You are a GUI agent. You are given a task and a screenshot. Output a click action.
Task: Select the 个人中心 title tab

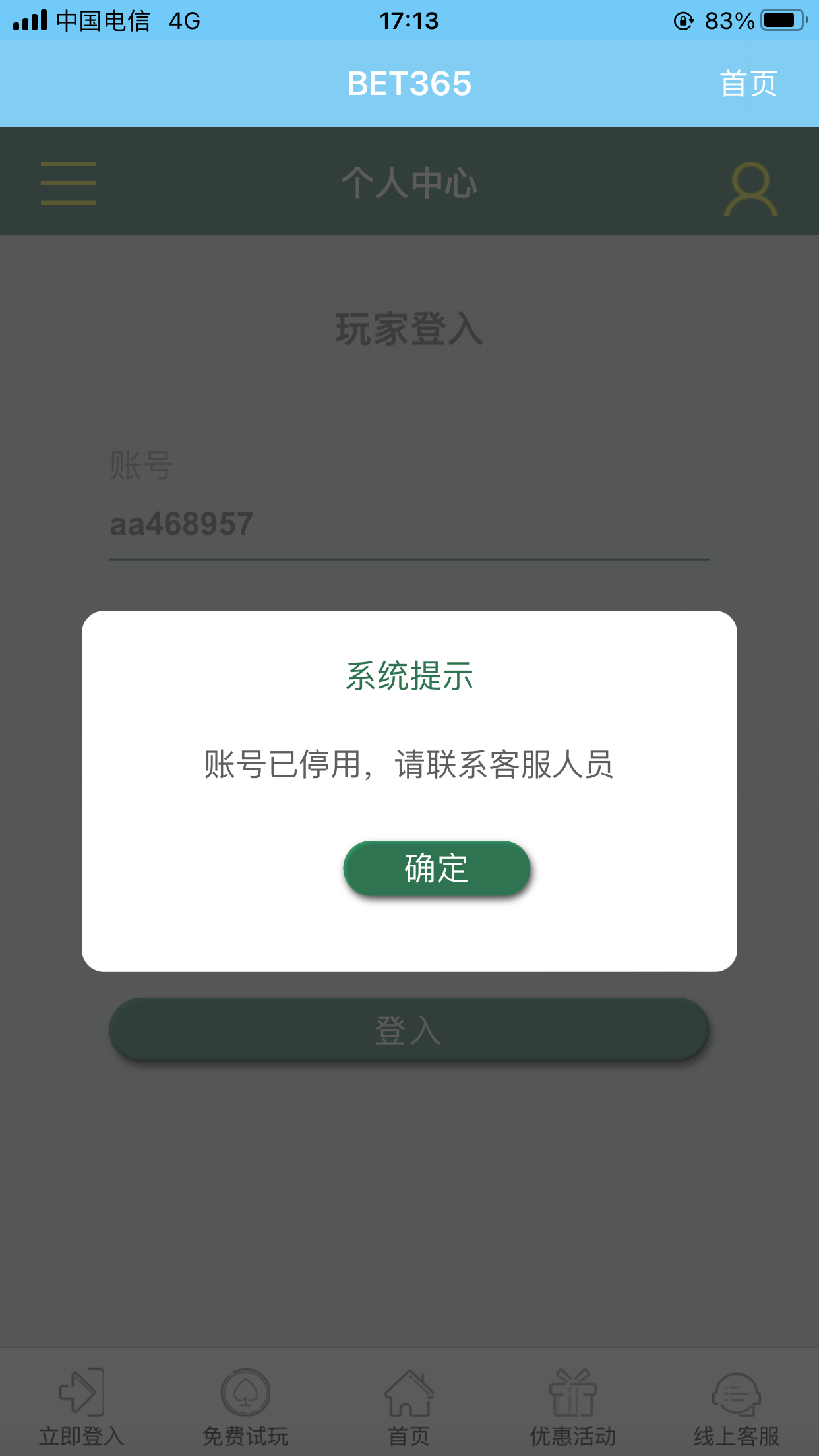click(409, 183)
